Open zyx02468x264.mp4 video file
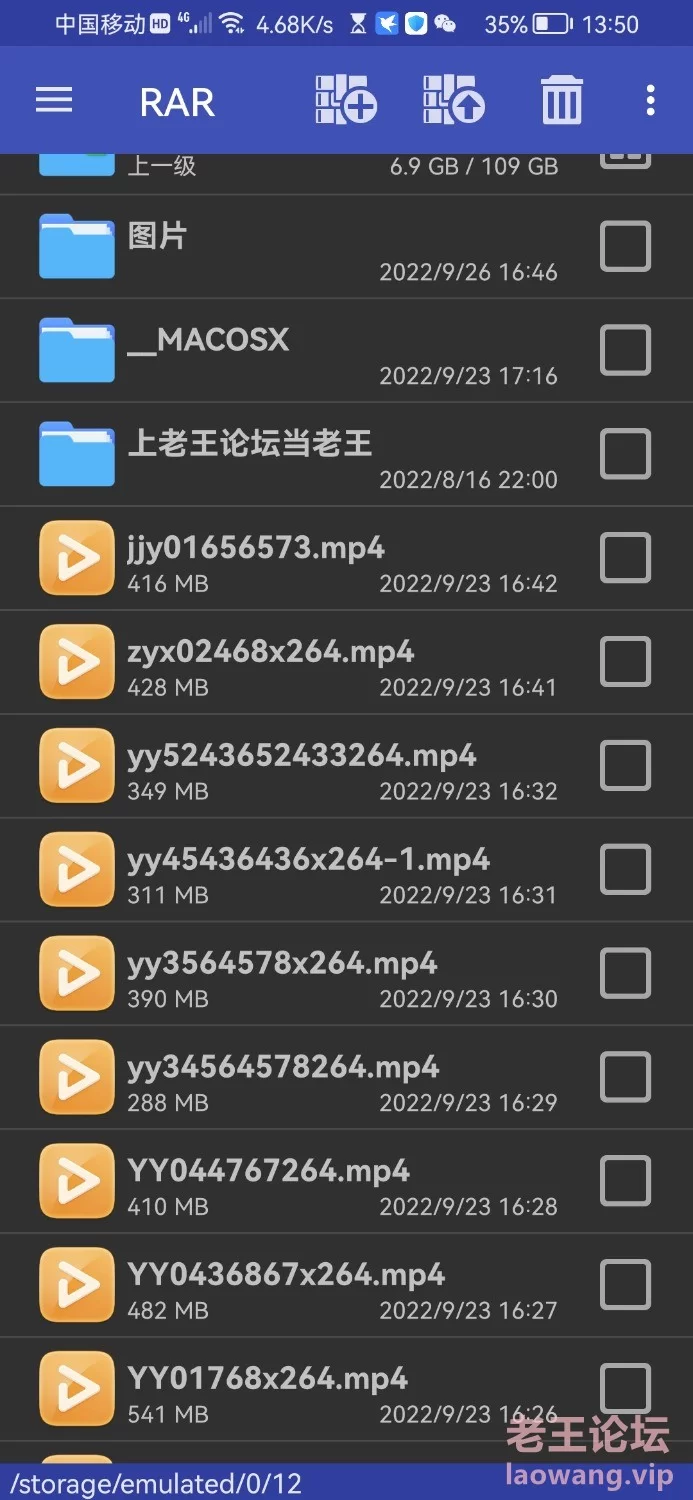This screenshot has height=1500, width=693. pyautogui.click(x=346, y=662)
